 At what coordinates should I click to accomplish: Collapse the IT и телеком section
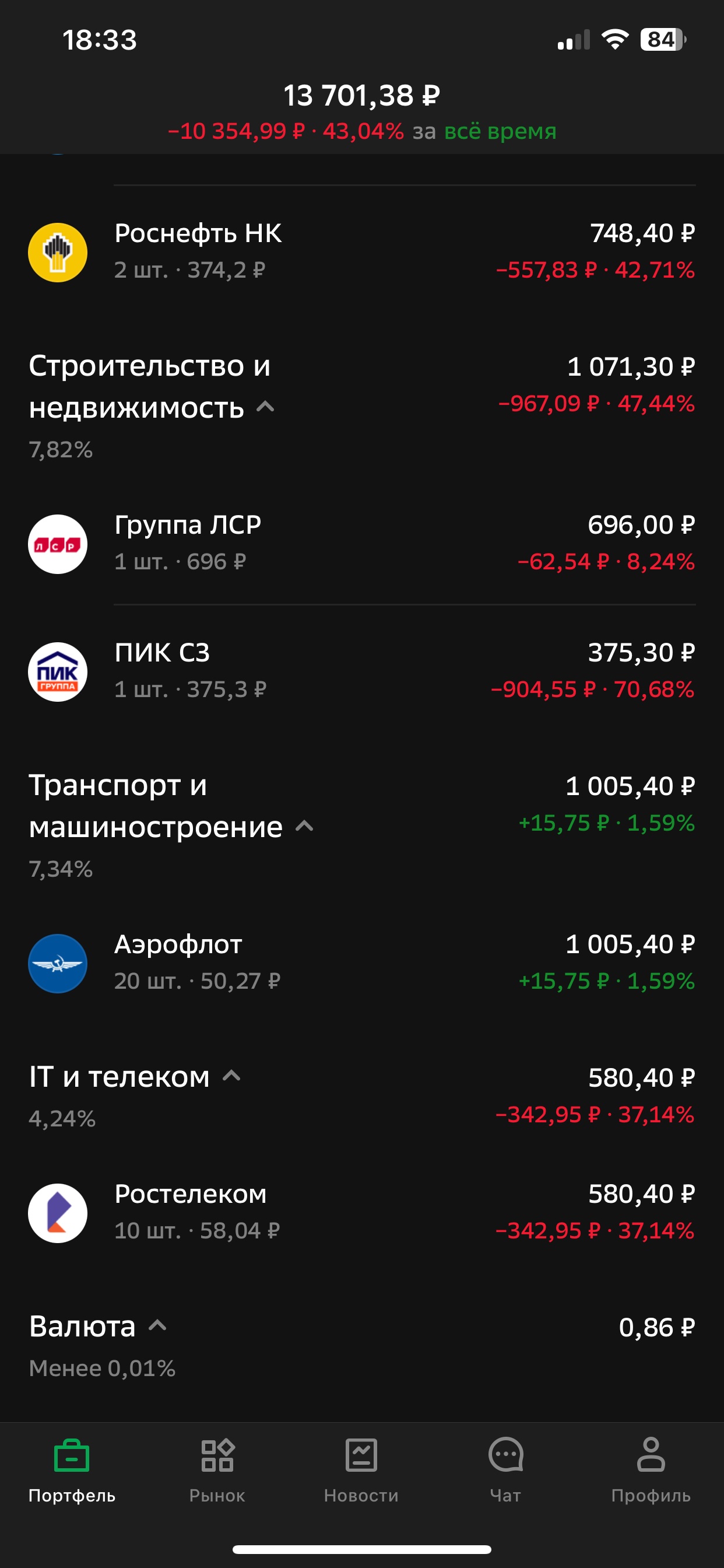[232, 1076]
